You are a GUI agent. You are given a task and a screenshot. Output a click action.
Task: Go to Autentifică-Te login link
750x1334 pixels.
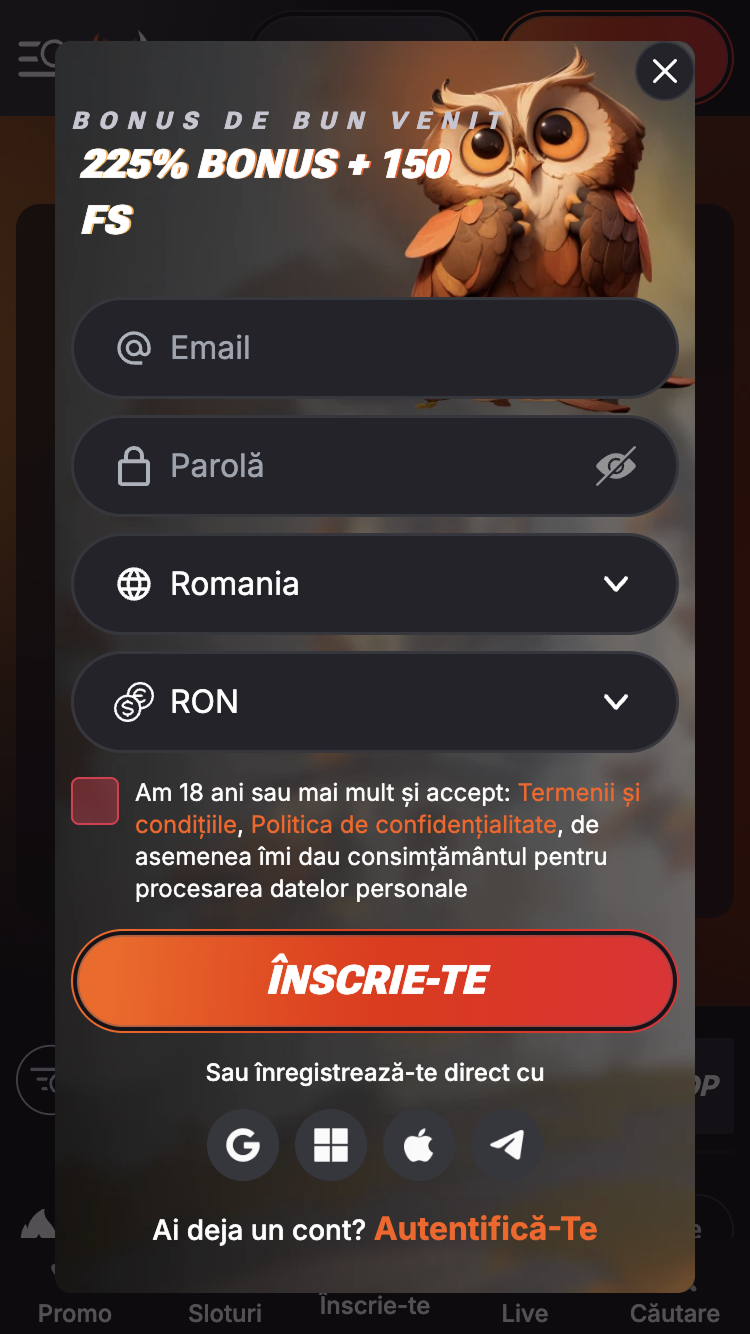pyautogui.click(x=486, y=1229)
